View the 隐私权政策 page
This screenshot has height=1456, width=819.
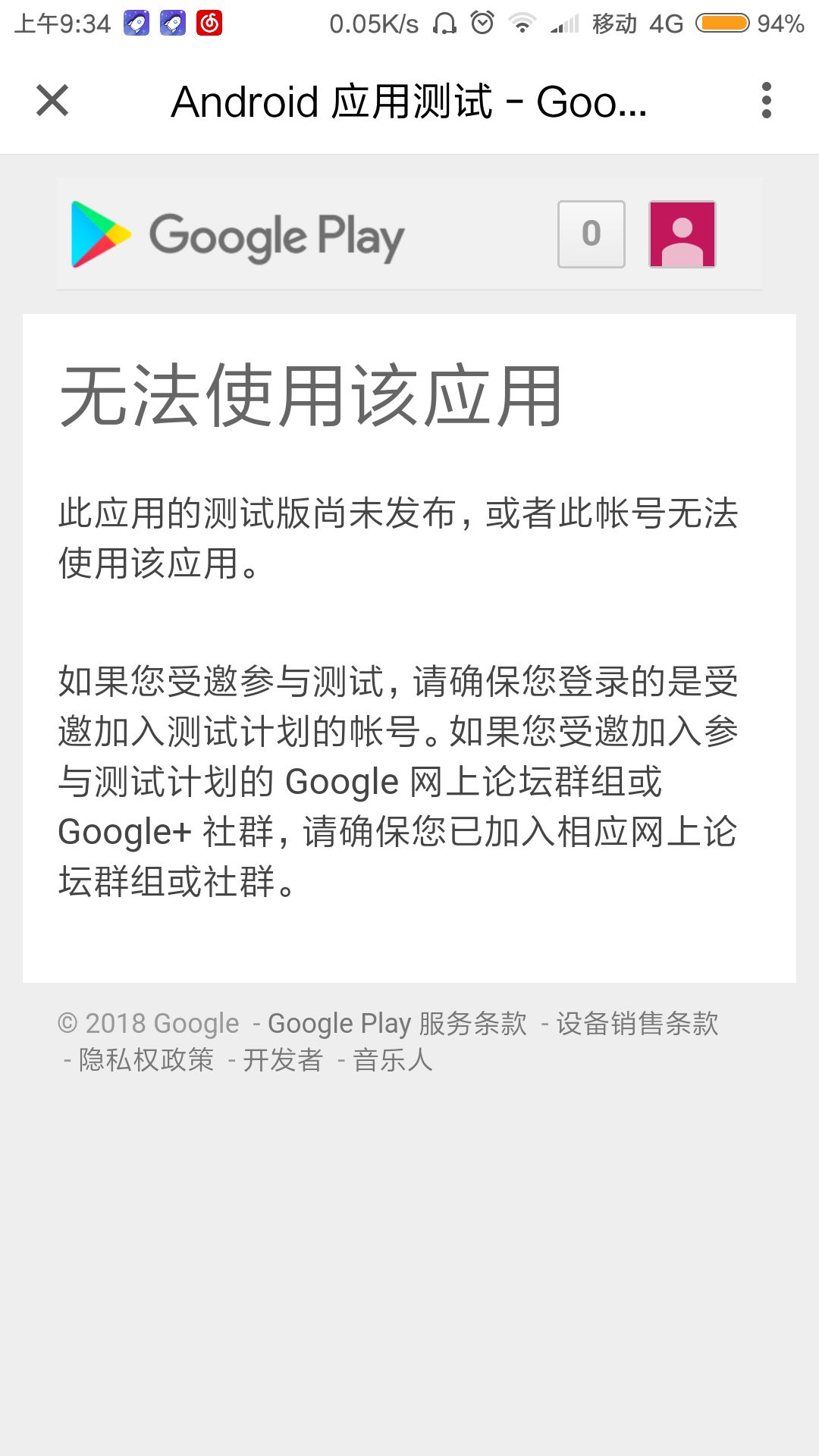click(146, 1060)
